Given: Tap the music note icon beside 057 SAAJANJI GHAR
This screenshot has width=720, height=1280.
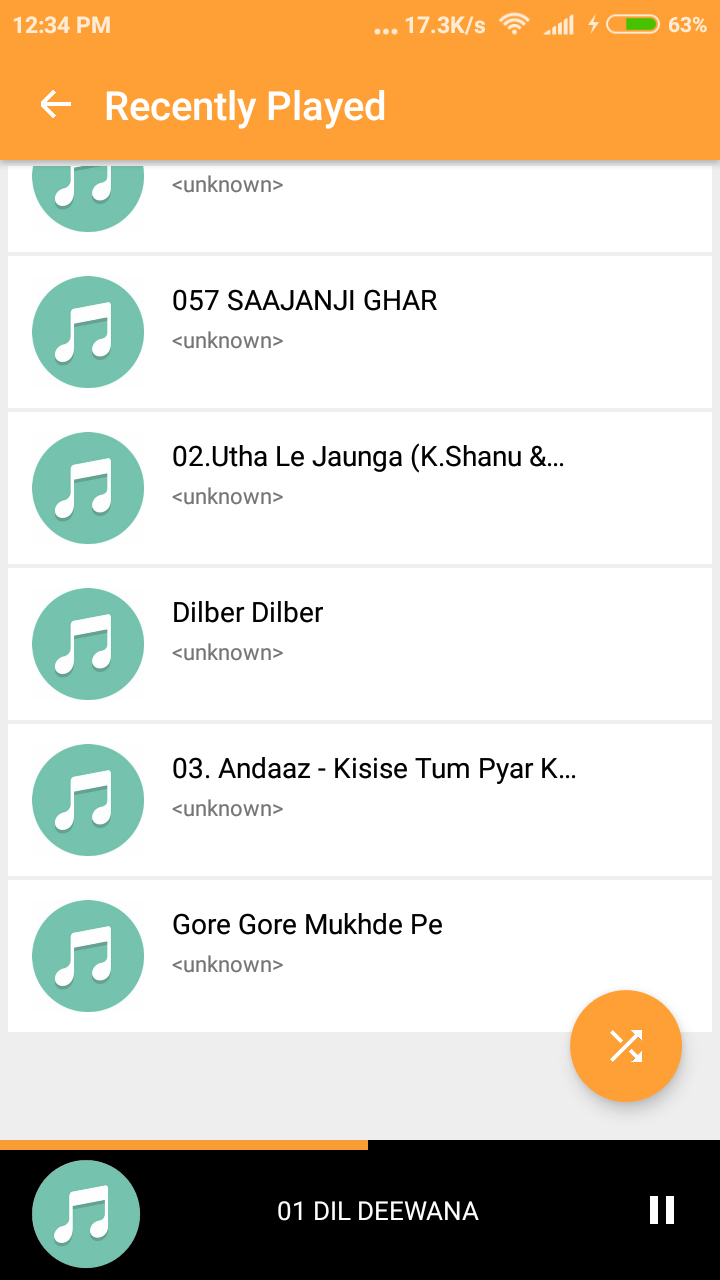Looking at the screenshot, I should pos(88,332).
